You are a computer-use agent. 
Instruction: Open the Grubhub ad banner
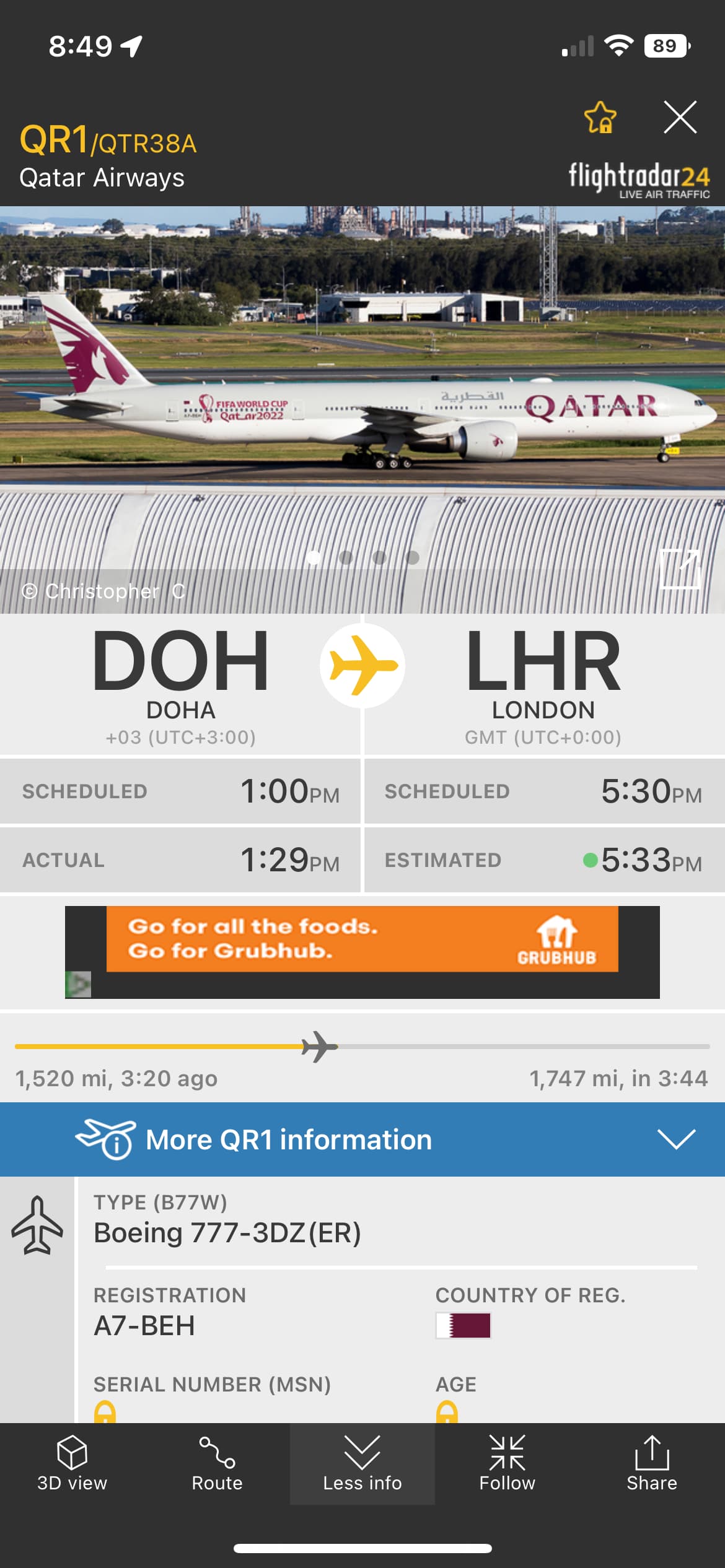click(362, 939)
